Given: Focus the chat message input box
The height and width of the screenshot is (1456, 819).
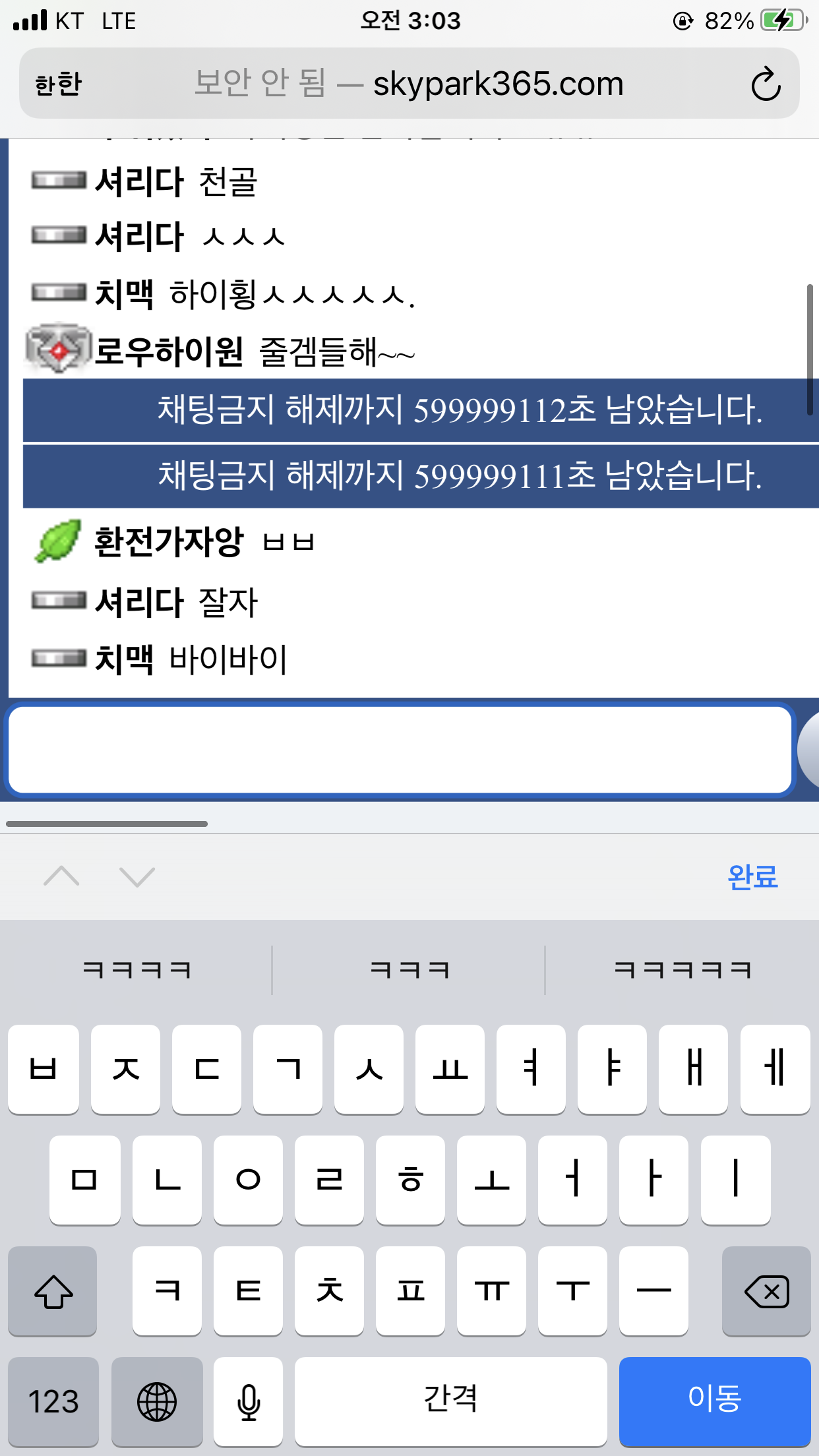Looking at the screenshot, I should (x=400, y=750).
